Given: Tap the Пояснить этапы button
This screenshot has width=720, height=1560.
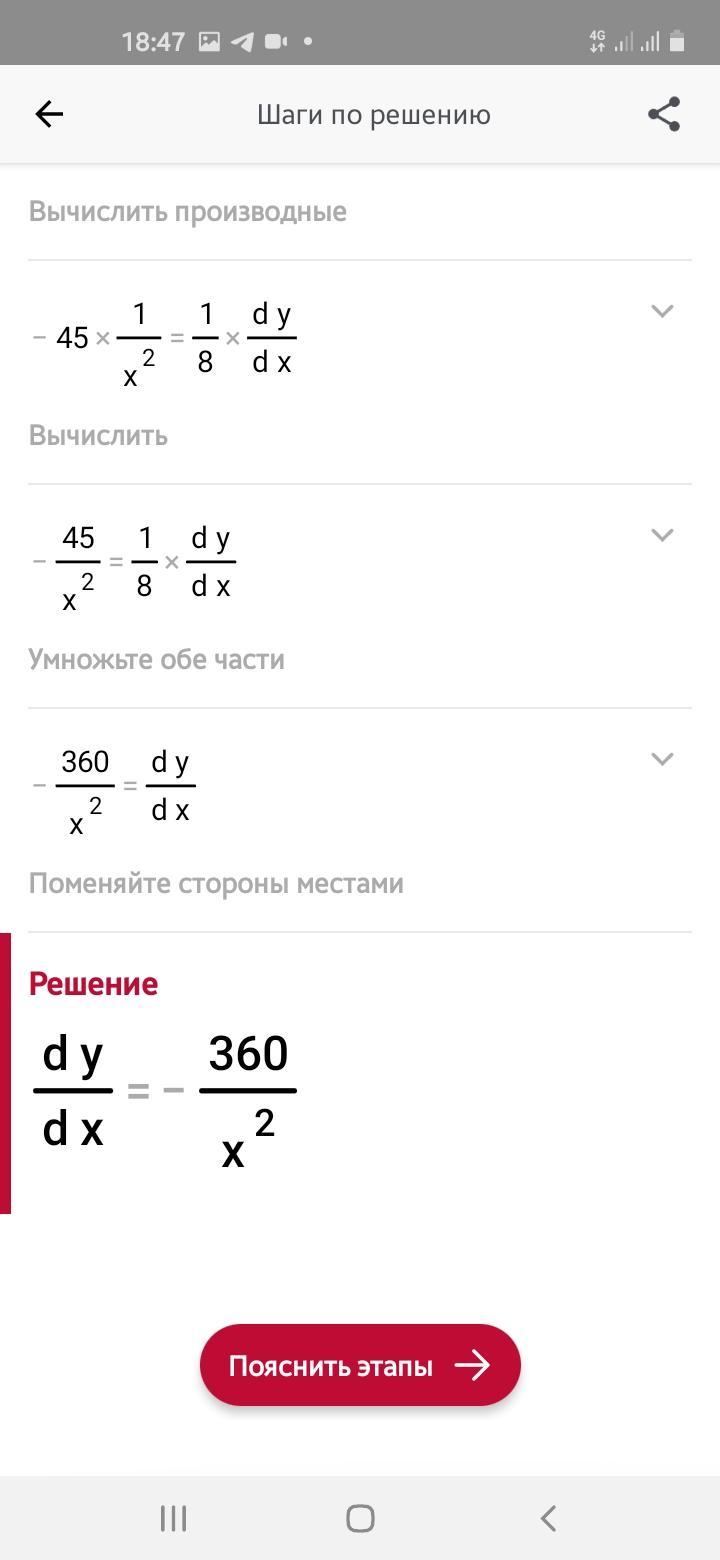Looking at the screenshot, I should tap(360, 1365).
